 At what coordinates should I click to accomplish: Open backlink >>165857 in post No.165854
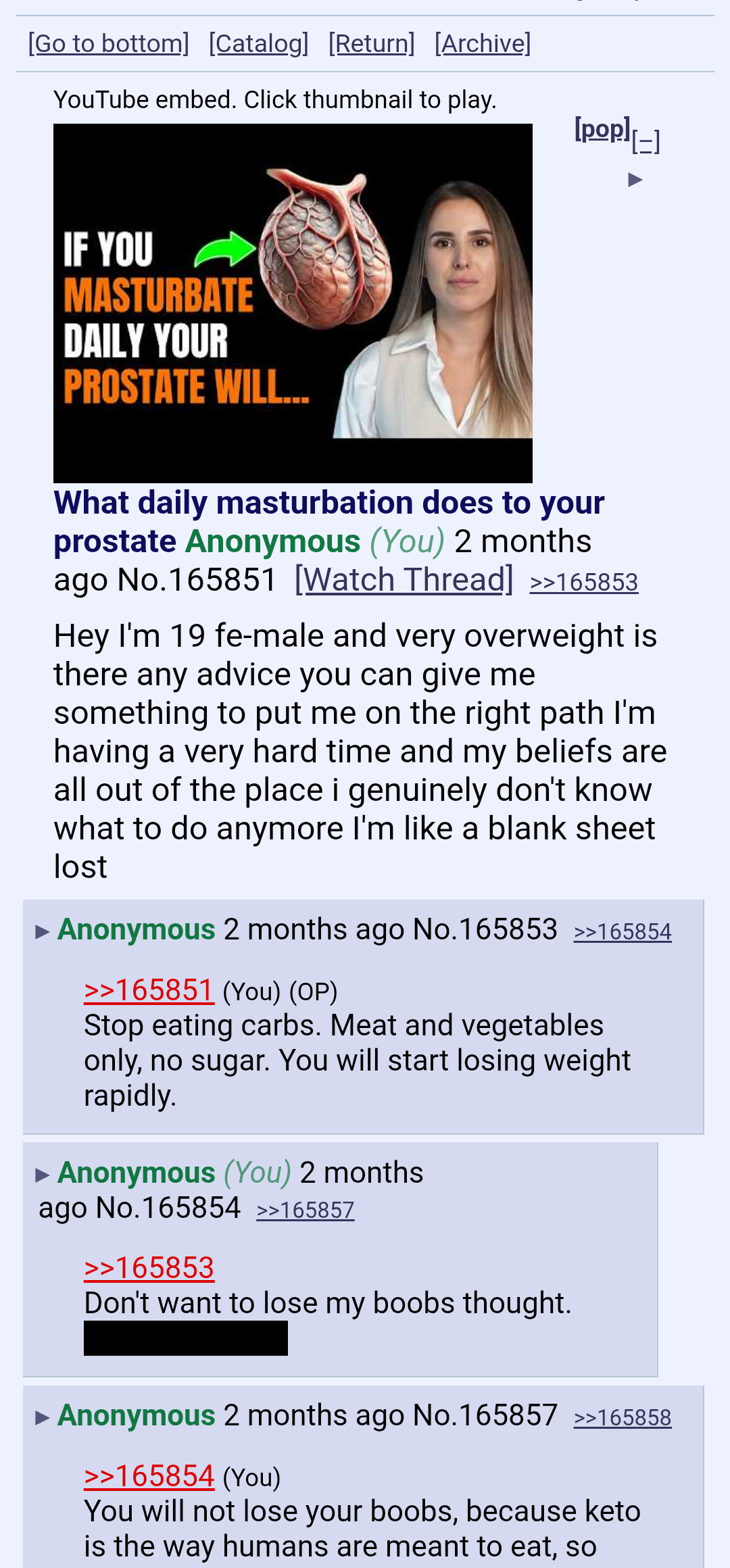tap(305, 1210)
